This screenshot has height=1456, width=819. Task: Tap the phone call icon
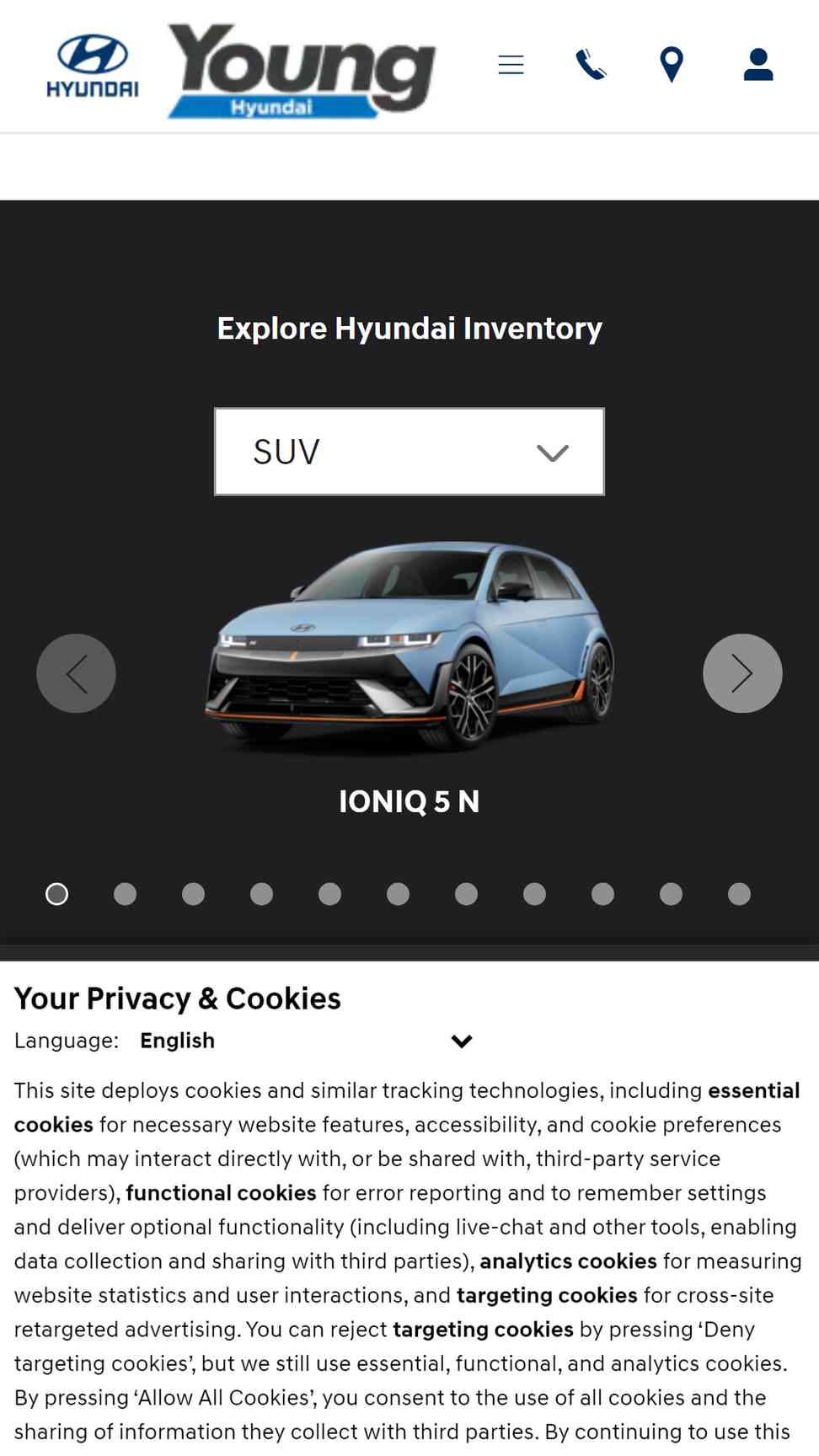[591, 65]
